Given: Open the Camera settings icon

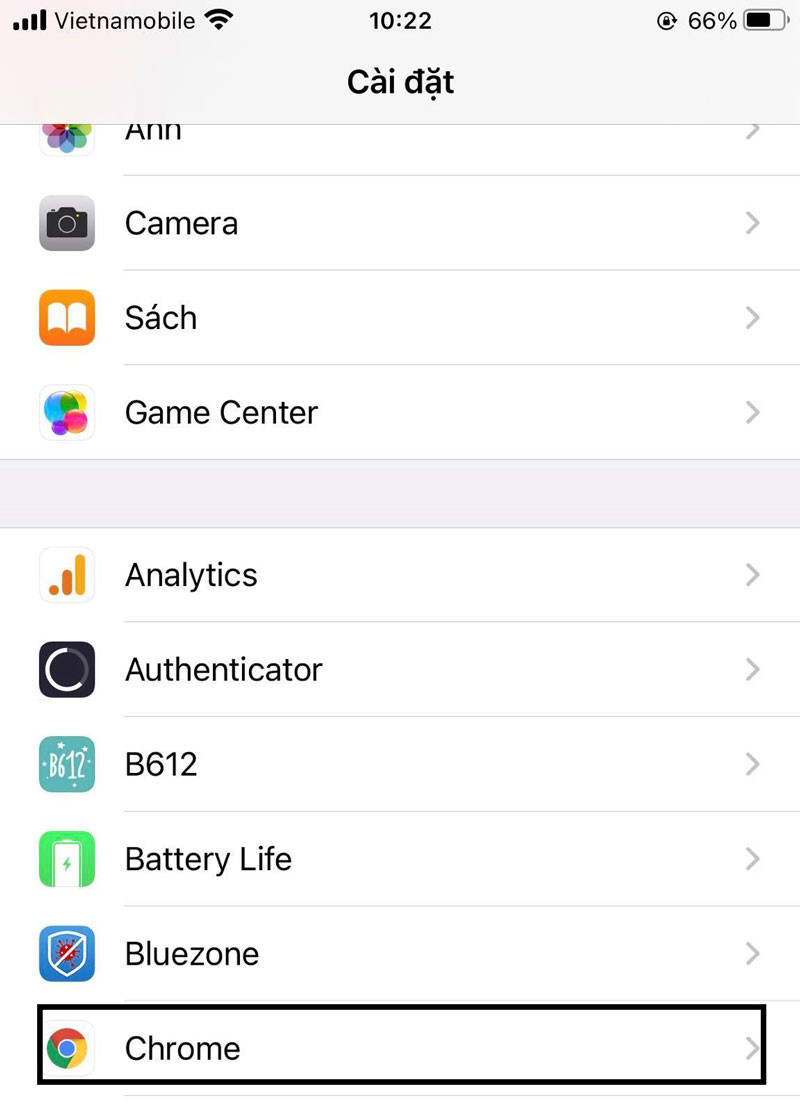Looking at the screenshot, I should click(66, 223).
